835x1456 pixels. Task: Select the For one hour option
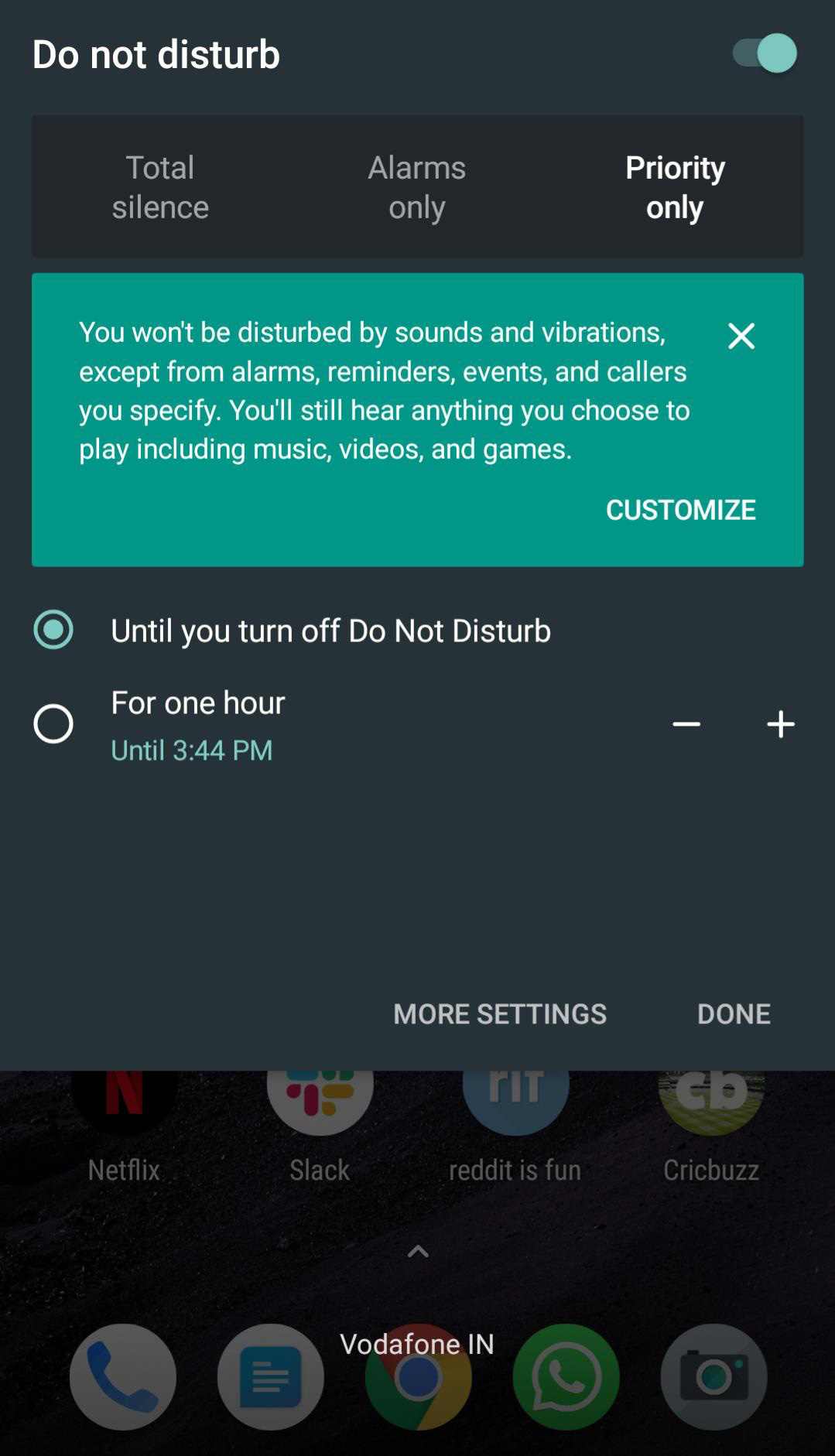click(53, 724)
